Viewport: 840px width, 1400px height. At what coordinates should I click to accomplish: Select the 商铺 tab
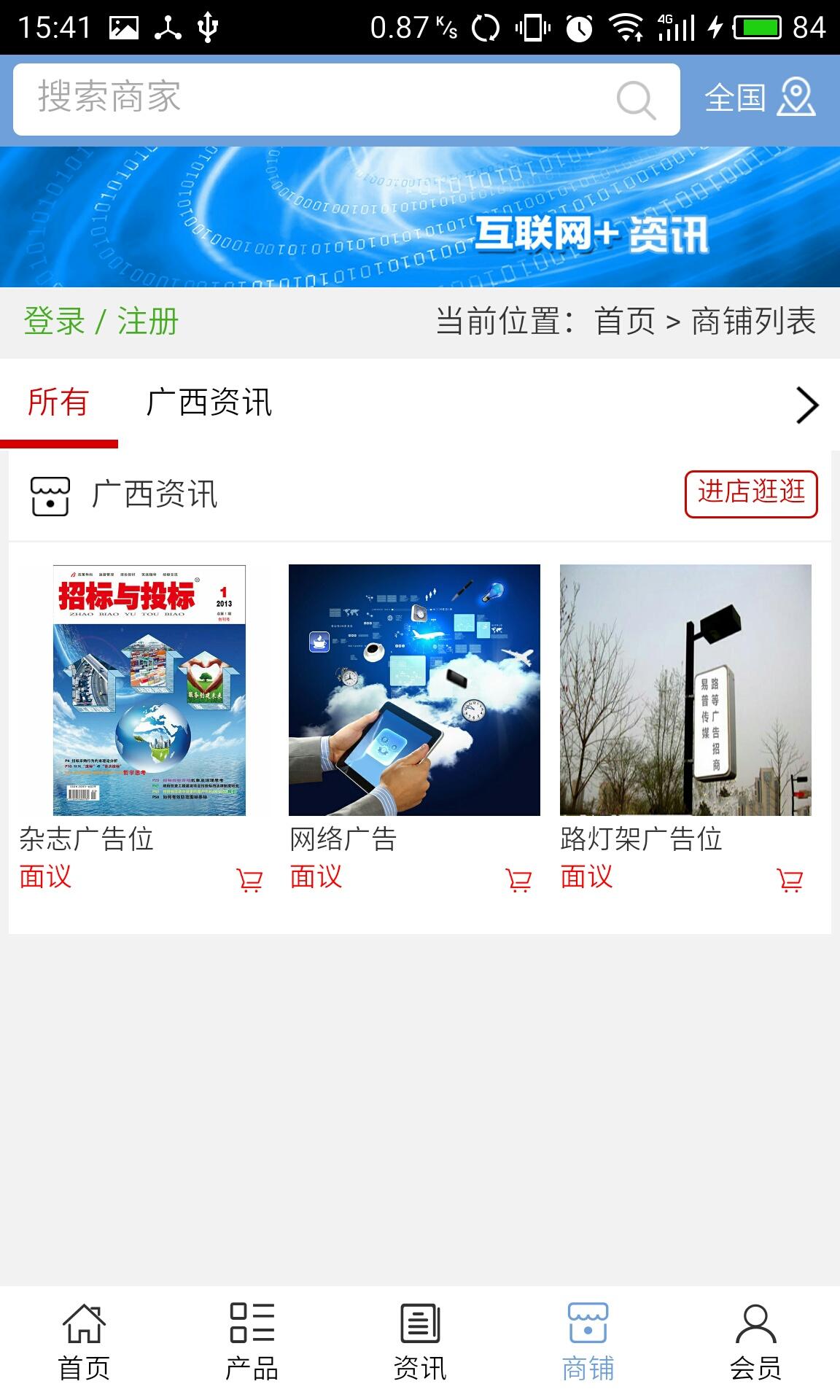[588, 1342]
